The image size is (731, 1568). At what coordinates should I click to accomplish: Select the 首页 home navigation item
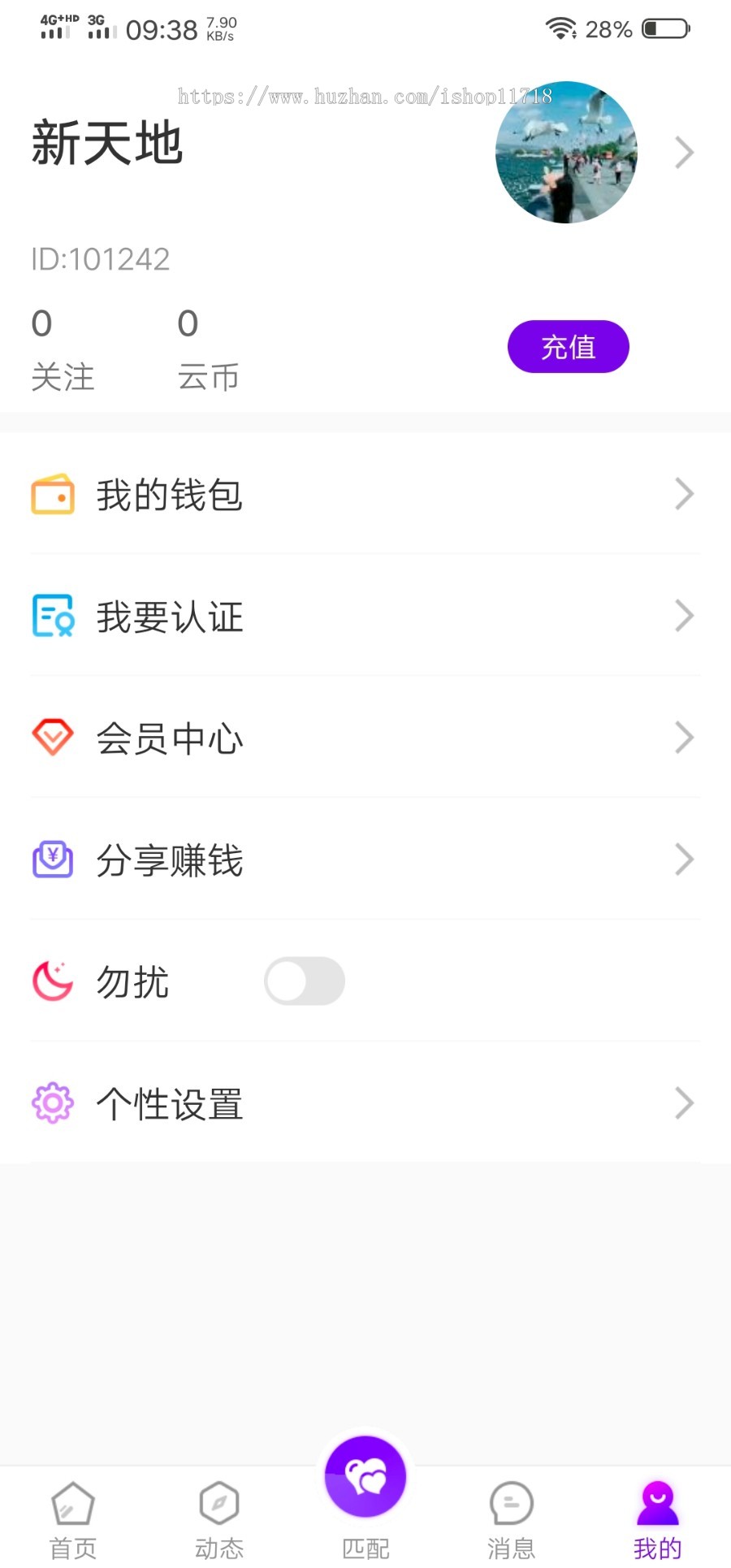(x=72, y=1519)
